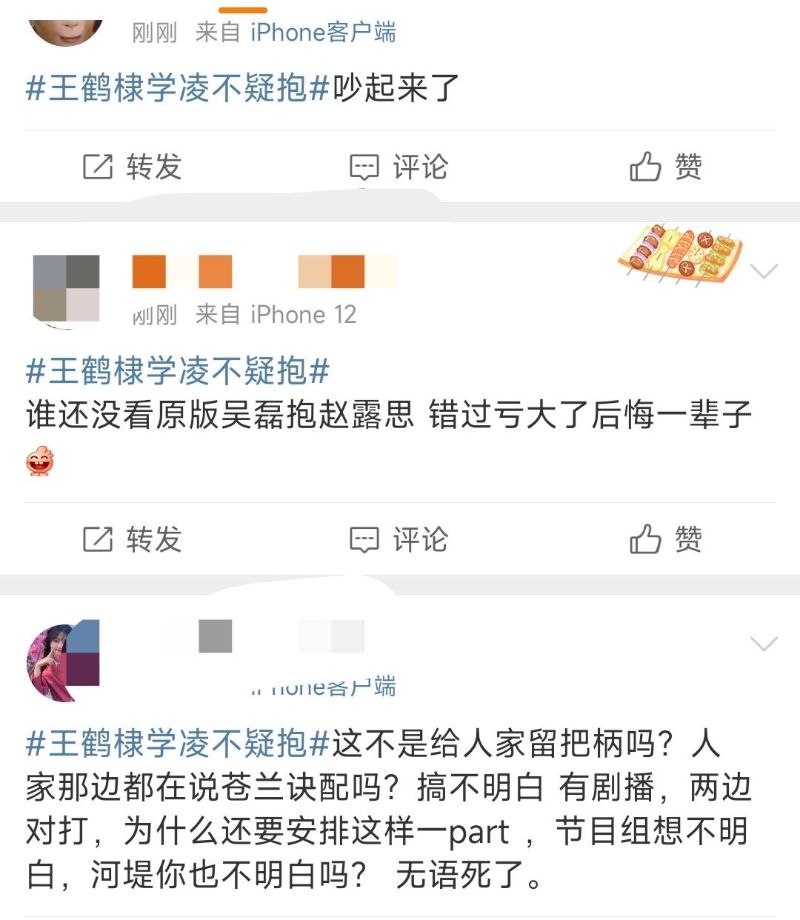Expand options chevron on the 吴磊抱赵露思 post
Image resolution: width=800 pixels, height=920 pixels.
tap(764, 272)
